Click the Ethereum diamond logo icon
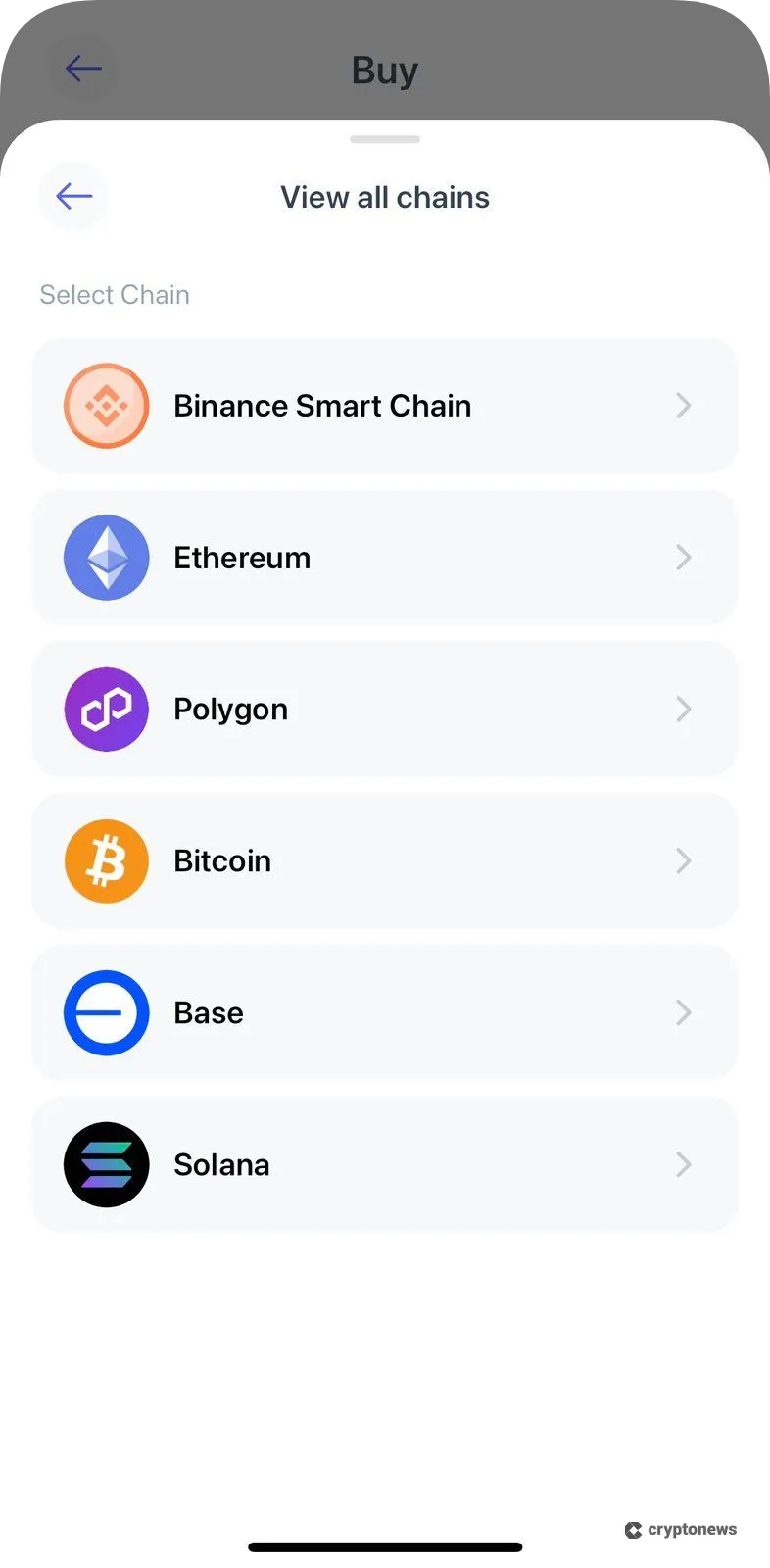This screenshot has height=1568, width=770. [x=106, y=557]
